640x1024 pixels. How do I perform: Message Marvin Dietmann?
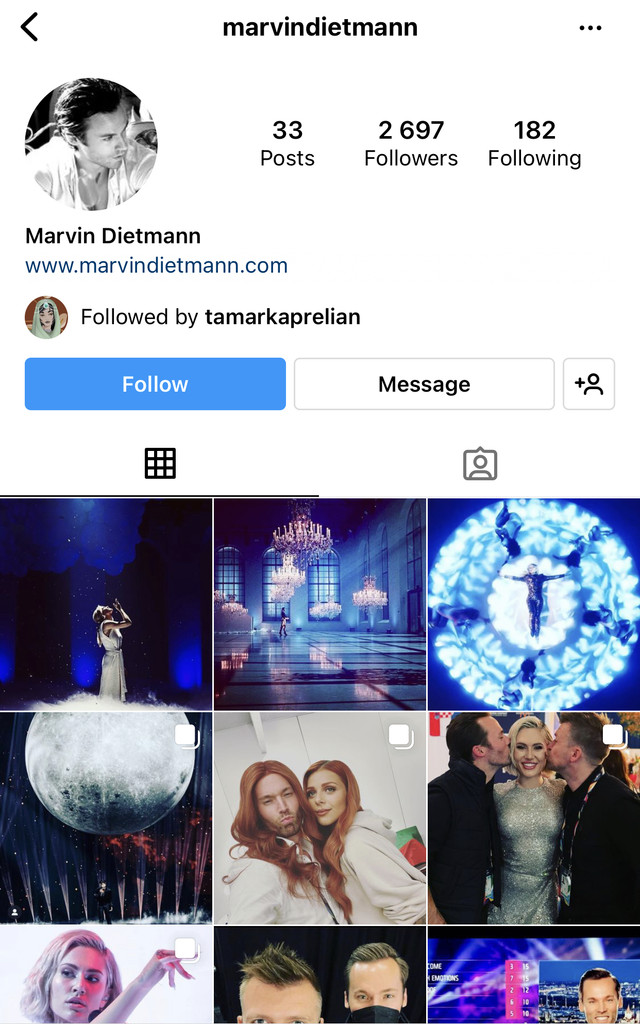[x=424, y=384]
